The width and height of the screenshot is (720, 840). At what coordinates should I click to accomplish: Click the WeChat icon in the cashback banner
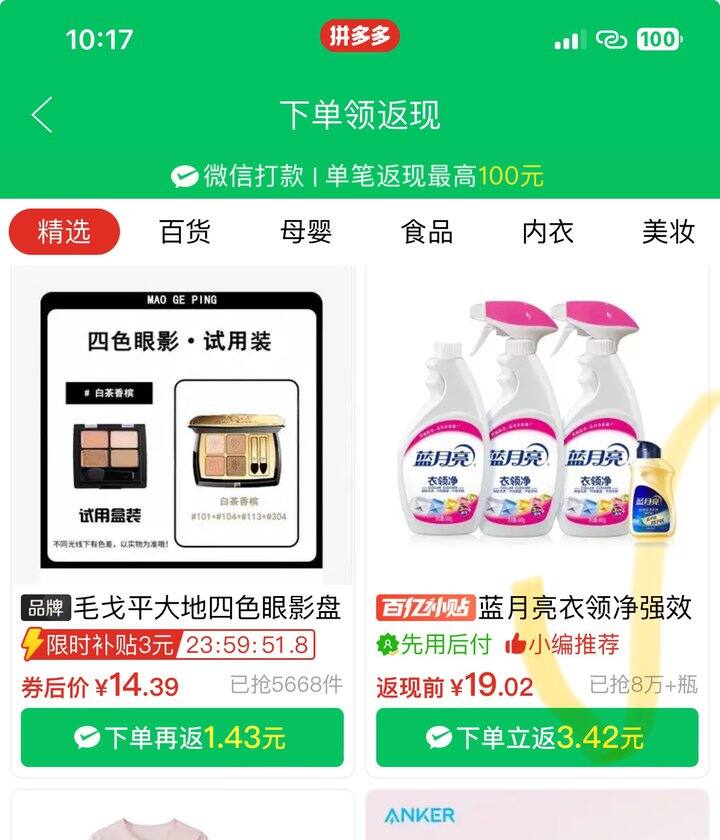[186, 174]
